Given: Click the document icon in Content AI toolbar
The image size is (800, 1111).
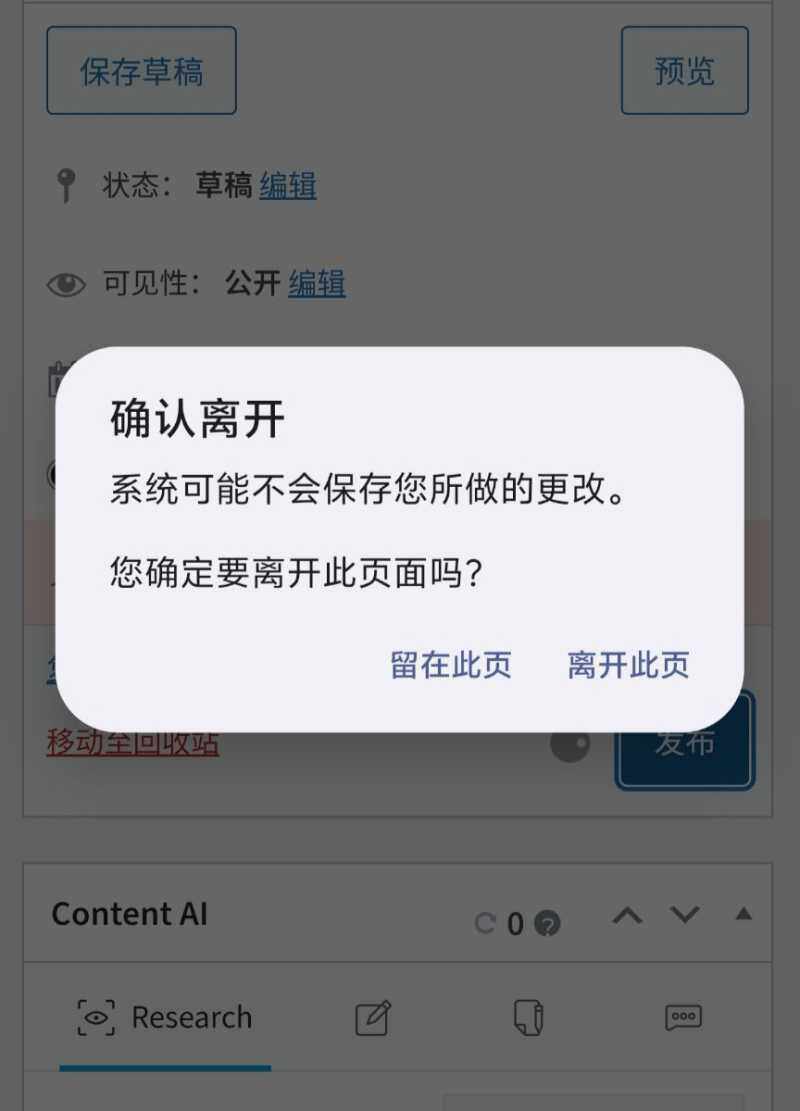Looking at the screenshot, I should click(528, 1016).
